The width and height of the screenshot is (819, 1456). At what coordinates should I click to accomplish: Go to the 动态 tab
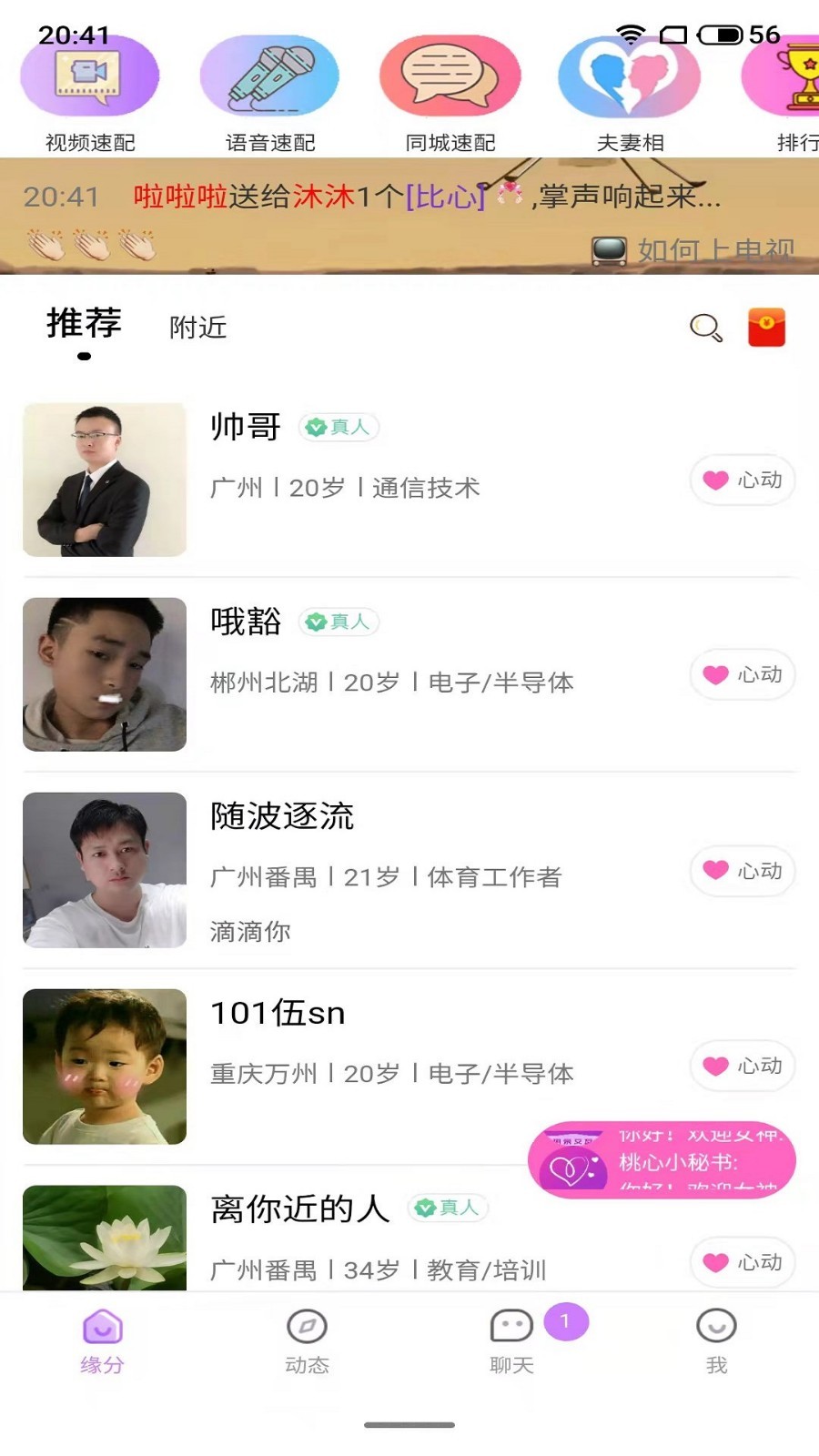(307, 1341)
